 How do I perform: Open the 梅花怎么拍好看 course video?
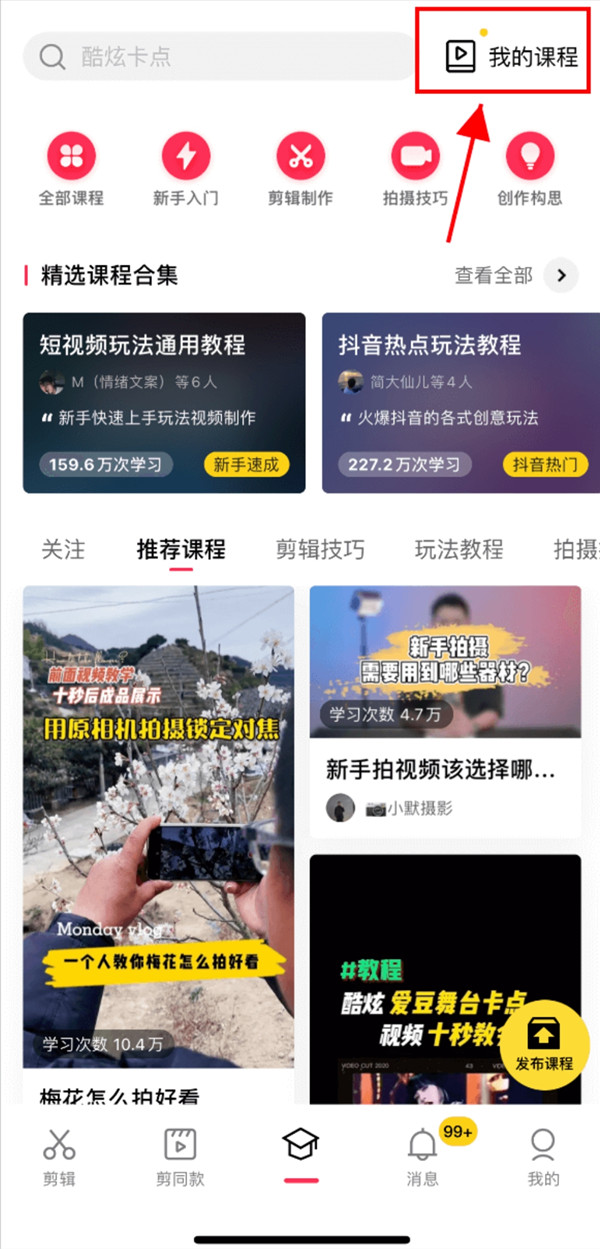(x=159, y=830)
